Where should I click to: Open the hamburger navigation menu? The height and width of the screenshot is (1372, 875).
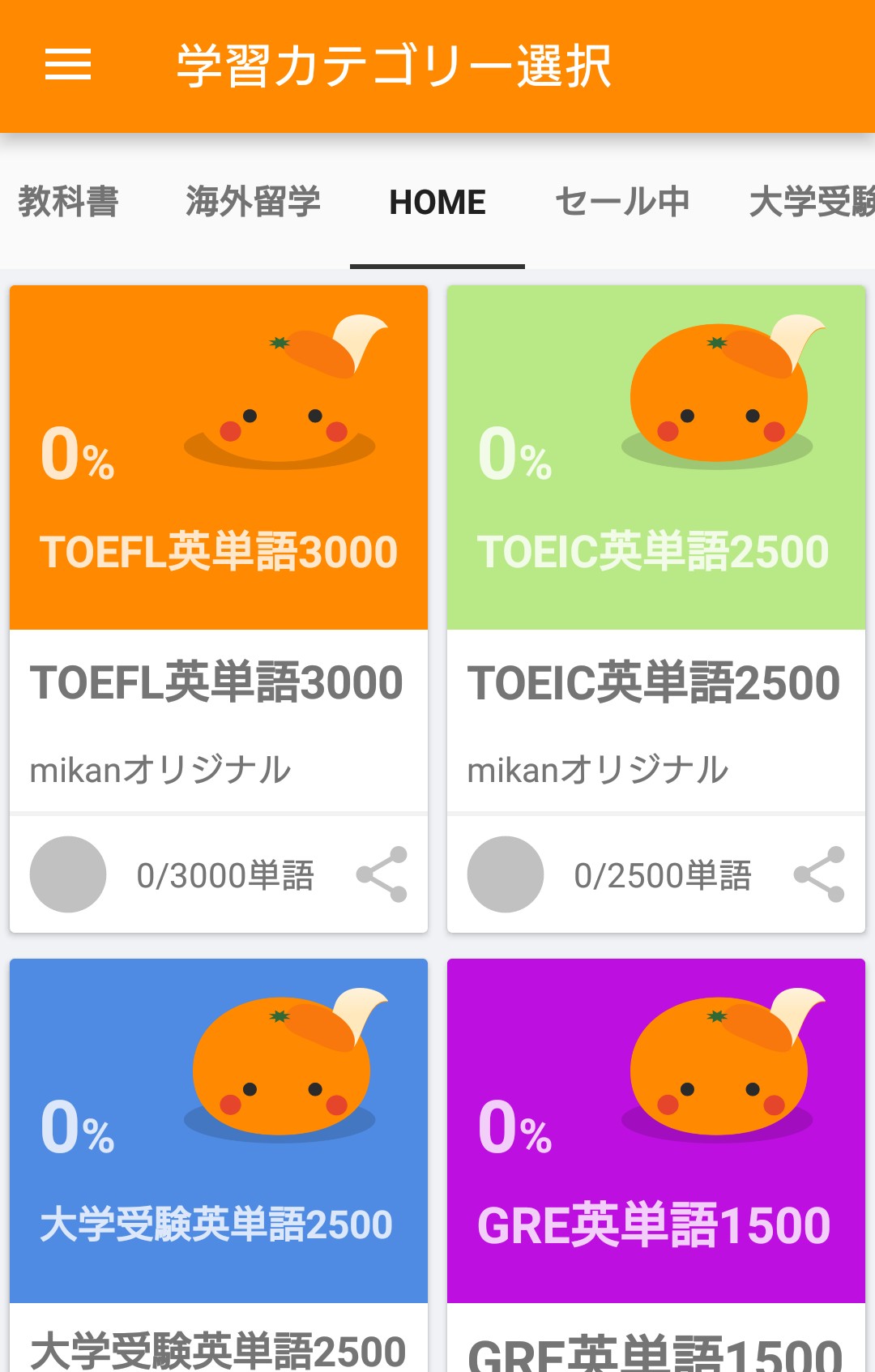68,65
